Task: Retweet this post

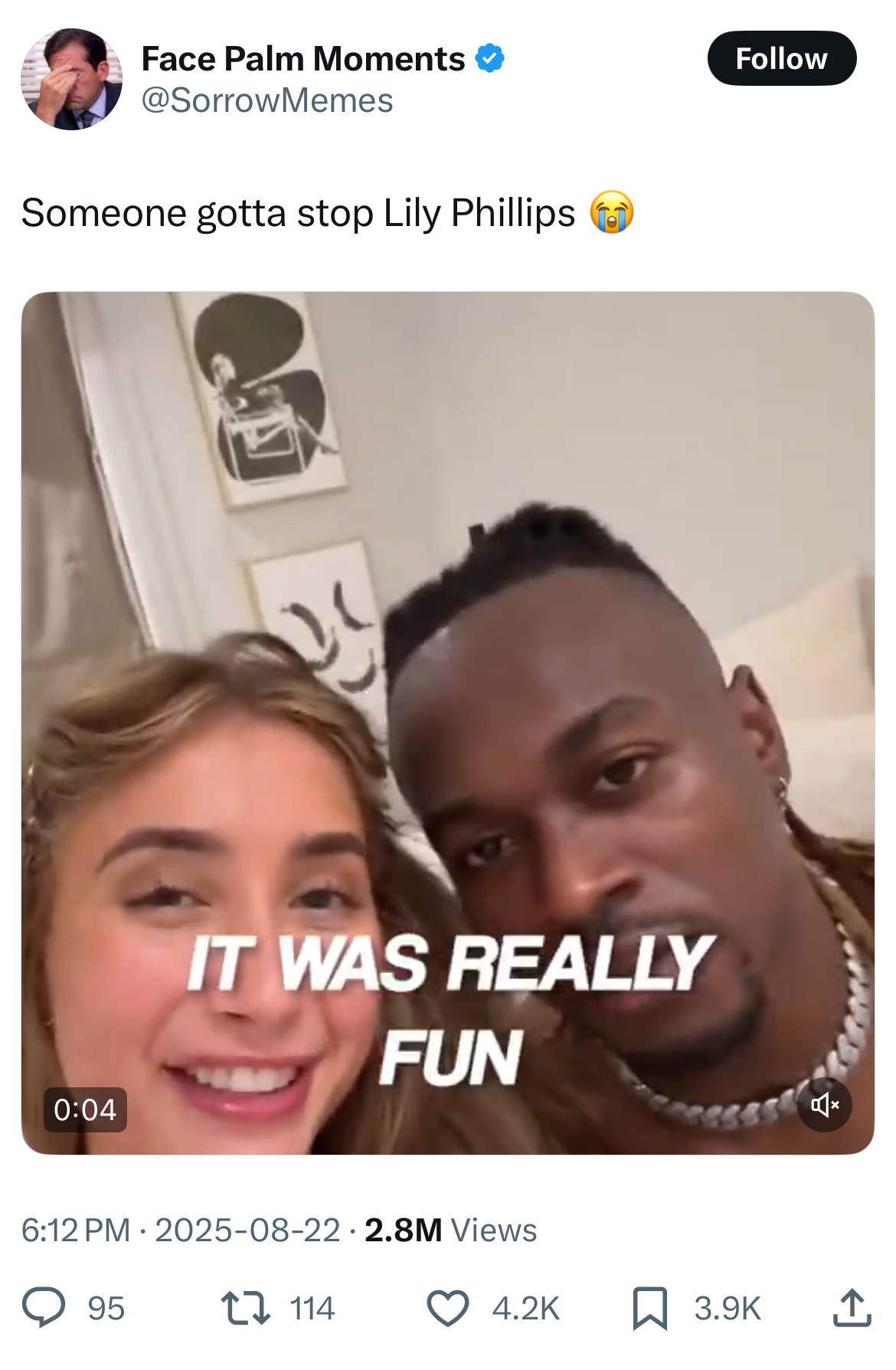Action: click(245, 1307)
